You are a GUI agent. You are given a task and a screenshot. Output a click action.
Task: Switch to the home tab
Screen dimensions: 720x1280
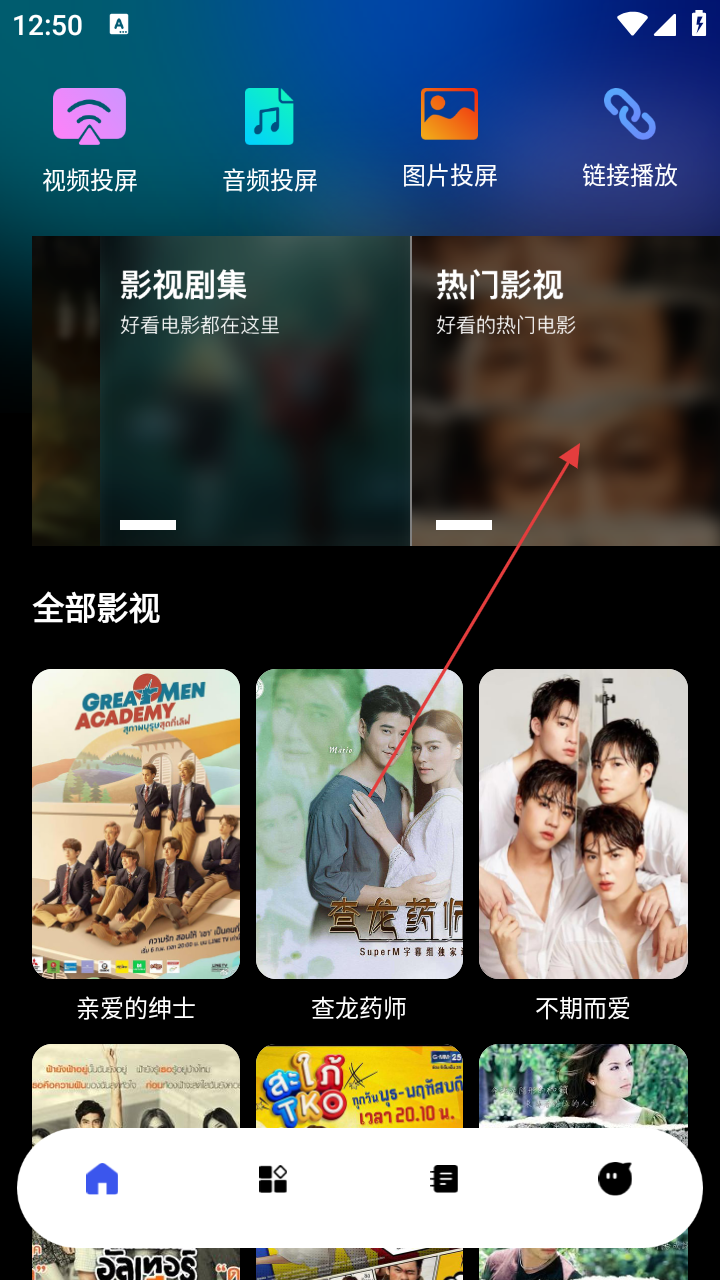point(102,1180)
